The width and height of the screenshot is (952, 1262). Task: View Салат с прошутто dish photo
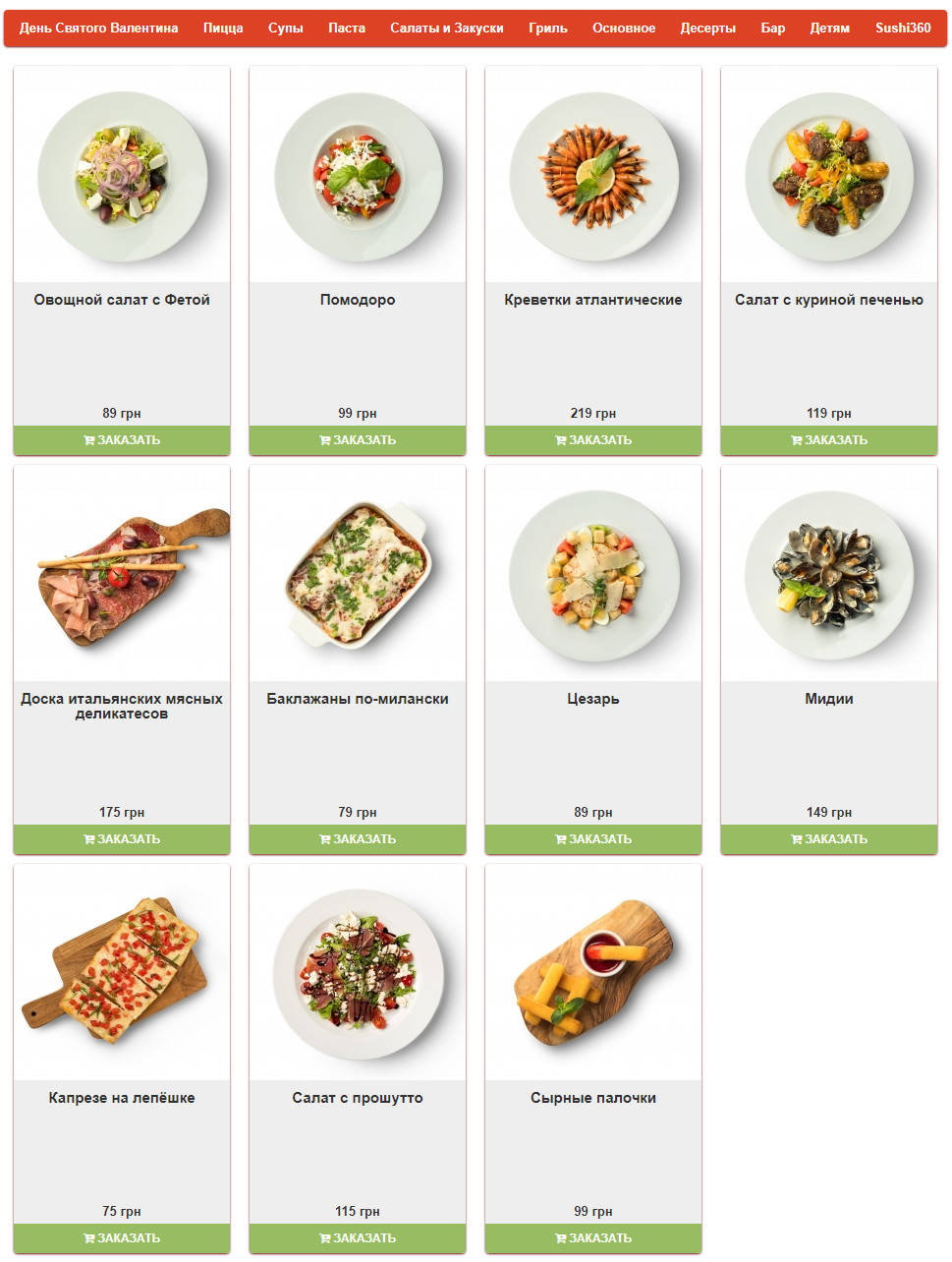pyautogui.click(x=358, y=973)
